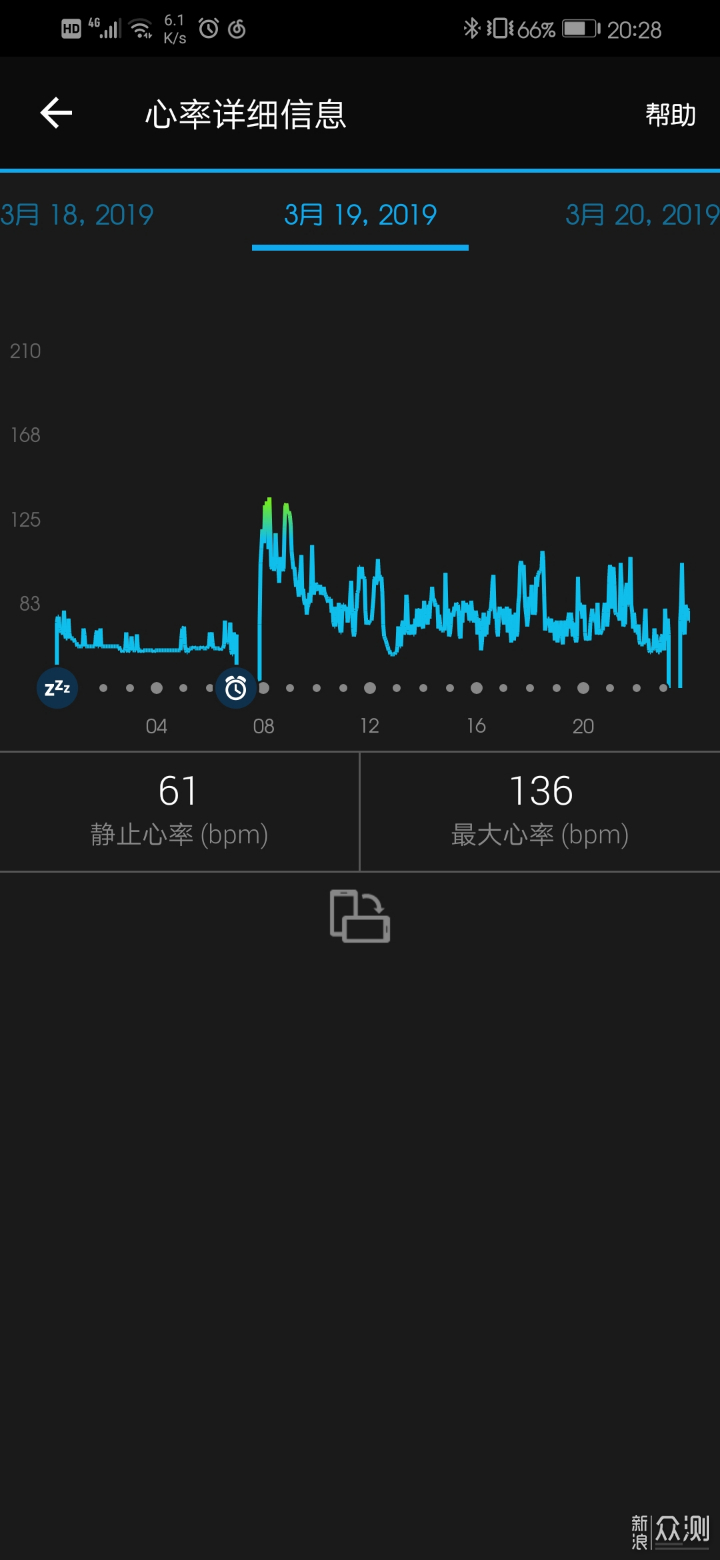The width and height of the screenshot is (720, 1560).
Task: Select the 3月 19, 2019 date tab
Action: 360,215
